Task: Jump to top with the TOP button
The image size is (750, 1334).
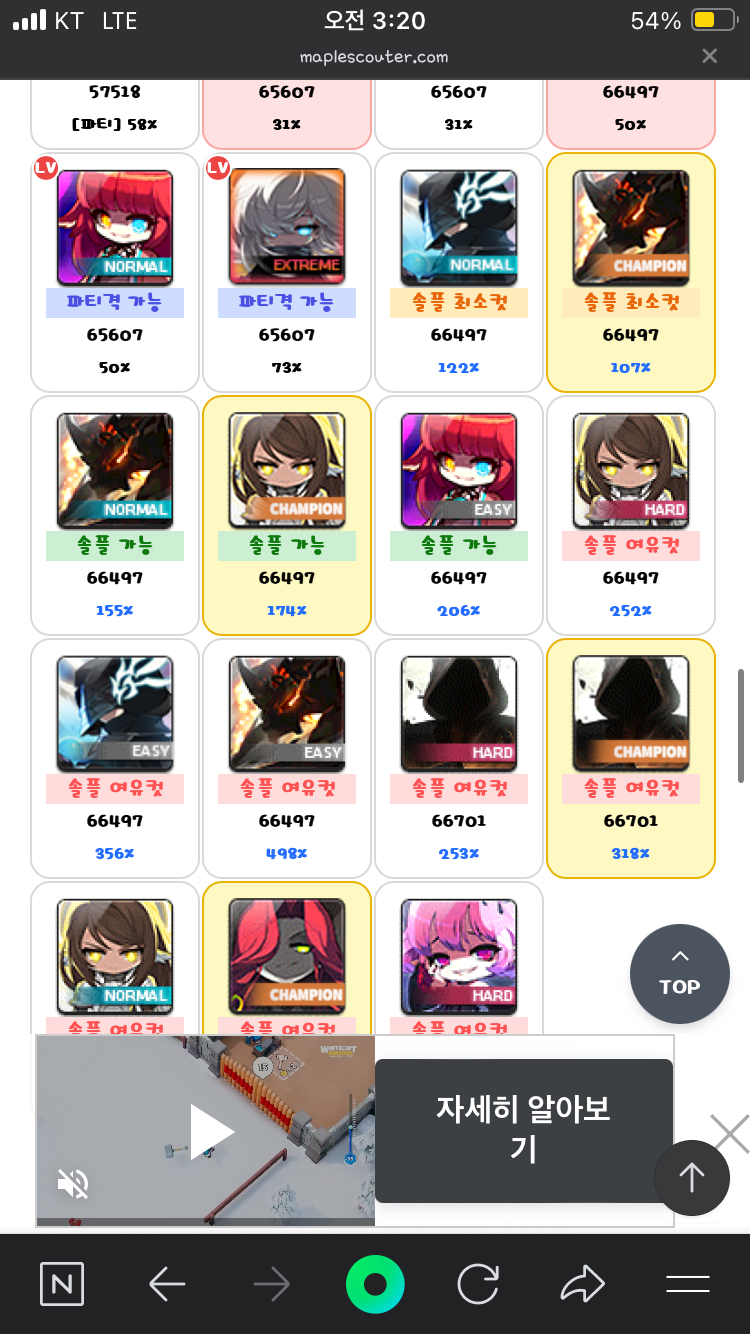Action: click(x=680, y=974)
